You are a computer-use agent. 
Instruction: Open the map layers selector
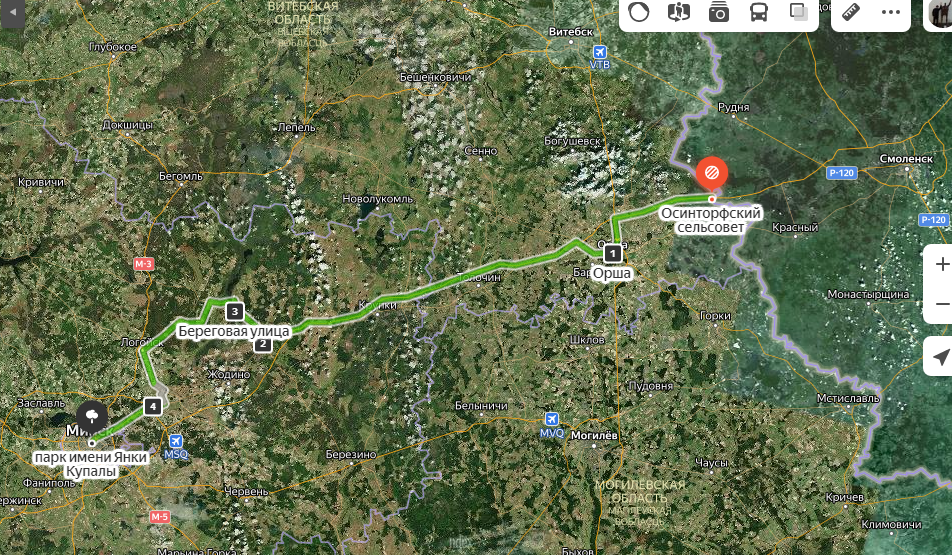(798, 12)
